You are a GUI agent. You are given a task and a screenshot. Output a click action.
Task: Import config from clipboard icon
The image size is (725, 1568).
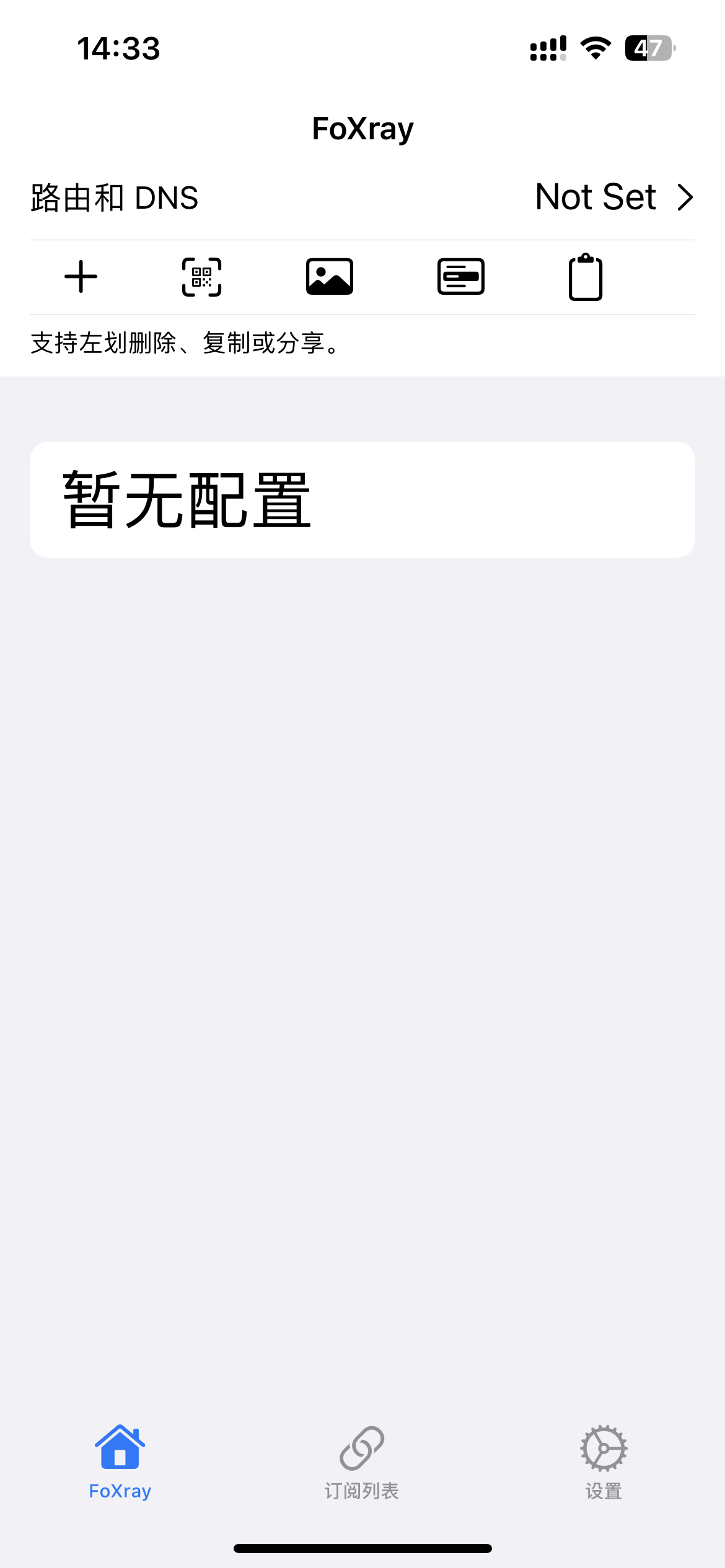coord(586,277)
